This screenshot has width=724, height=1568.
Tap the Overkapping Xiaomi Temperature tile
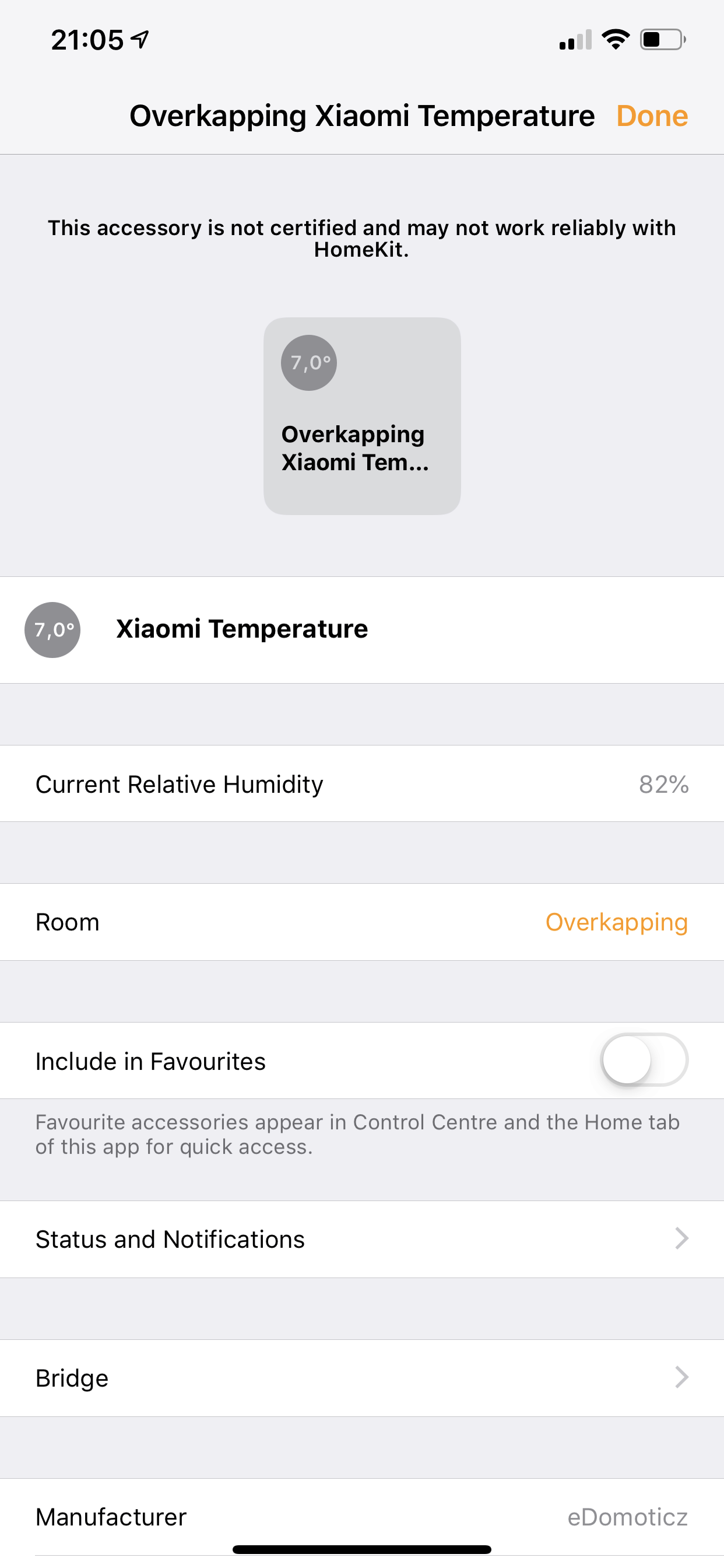[x=361, y=416]
